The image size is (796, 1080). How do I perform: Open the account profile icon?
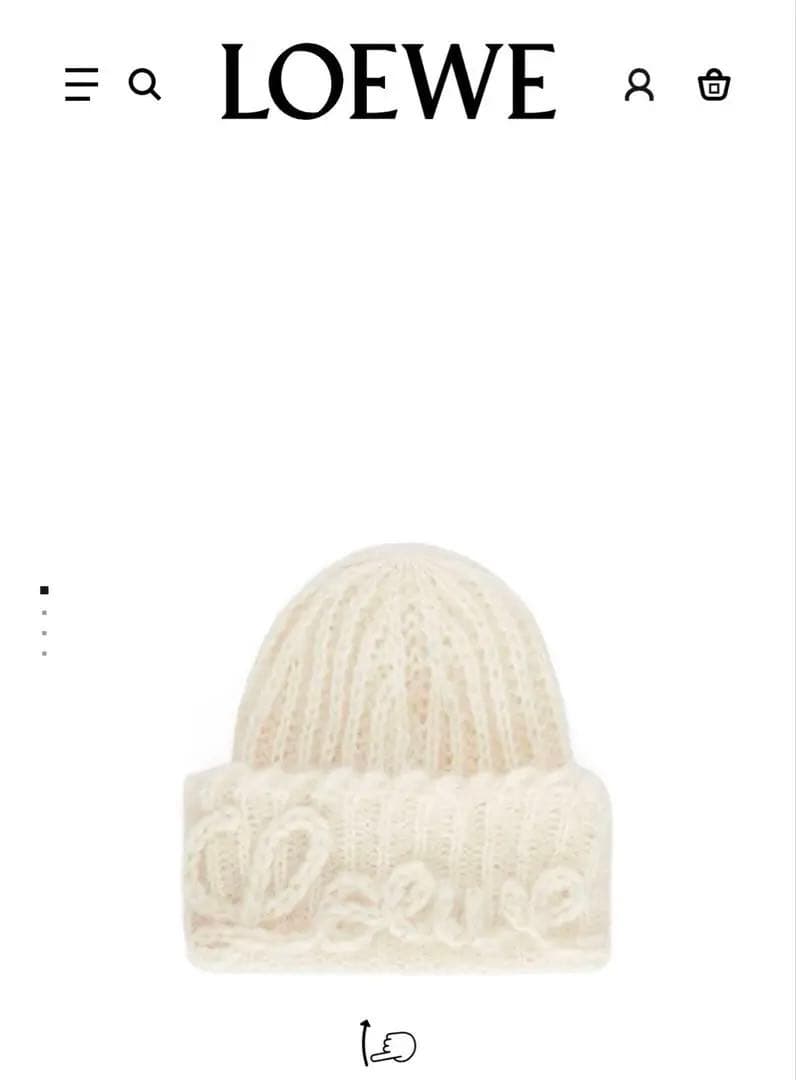pyautogui.click(x=639, y=85)
